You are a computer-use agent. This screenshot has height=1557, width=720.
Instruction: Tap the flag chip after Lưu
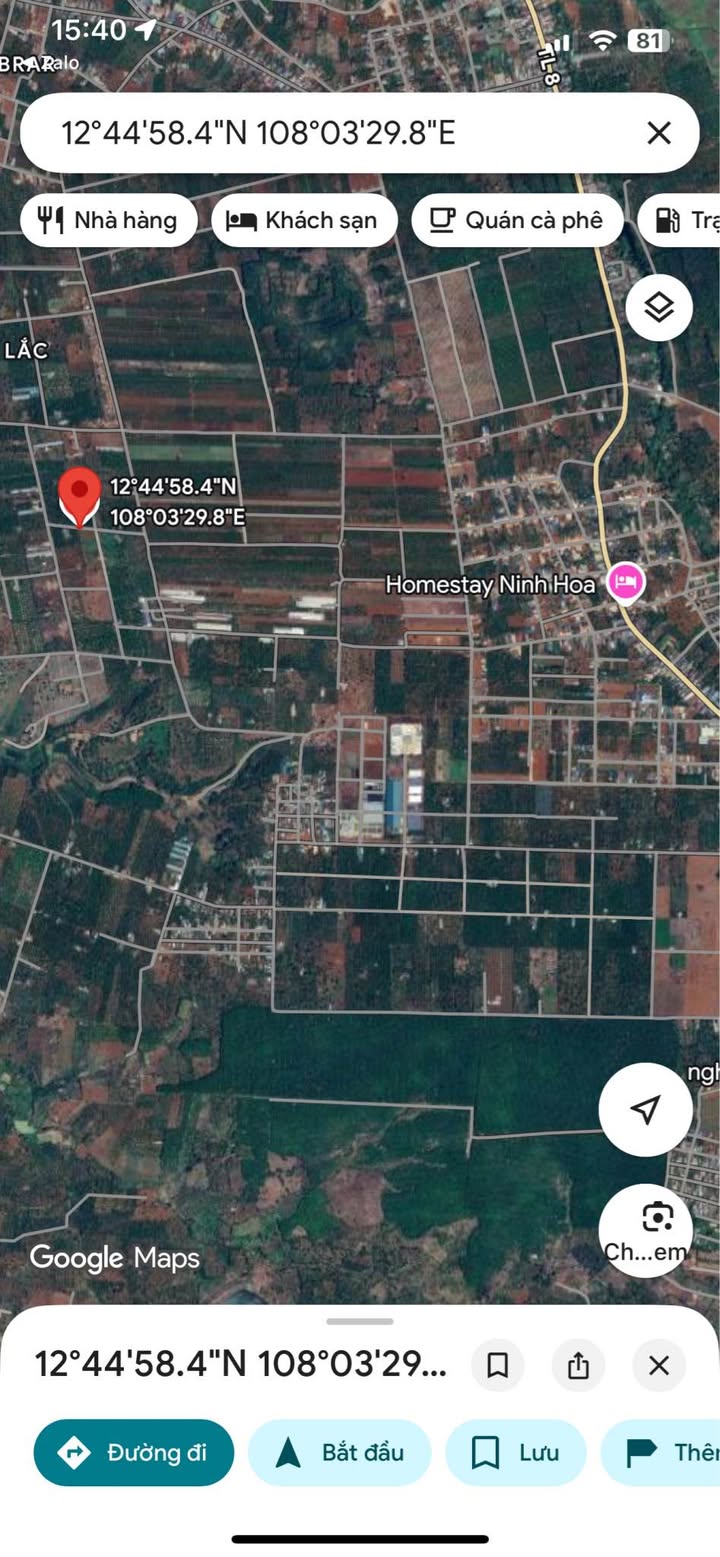[x=665, y=1452]
